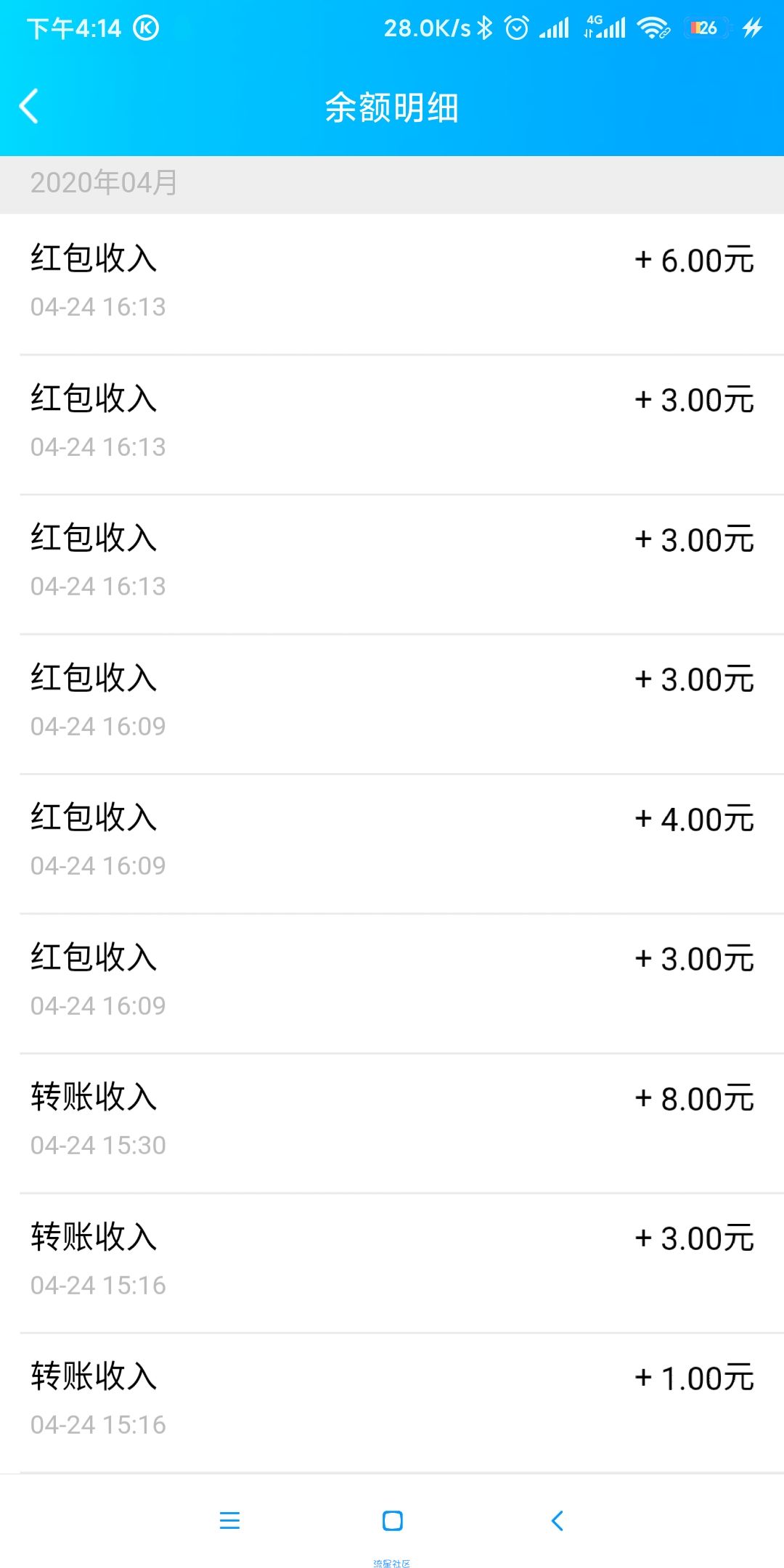This screenshot has height=1568, width=784.
Task: View the 转账收入 +3.00元 entry
Action: (x=392, y=1263)
